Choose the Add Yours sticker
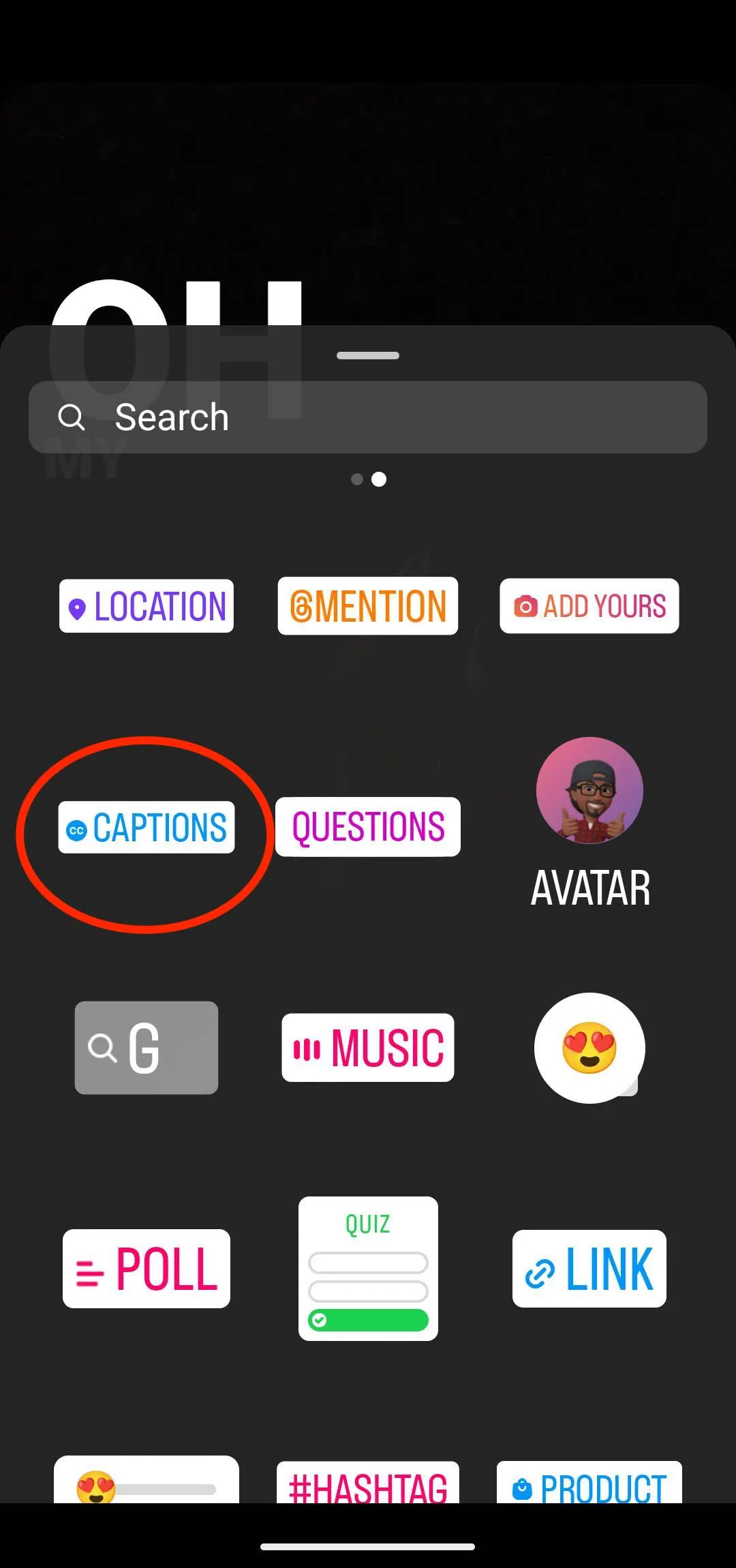Viewport: 736px width, 1568px height. click(x=589, y=606)
